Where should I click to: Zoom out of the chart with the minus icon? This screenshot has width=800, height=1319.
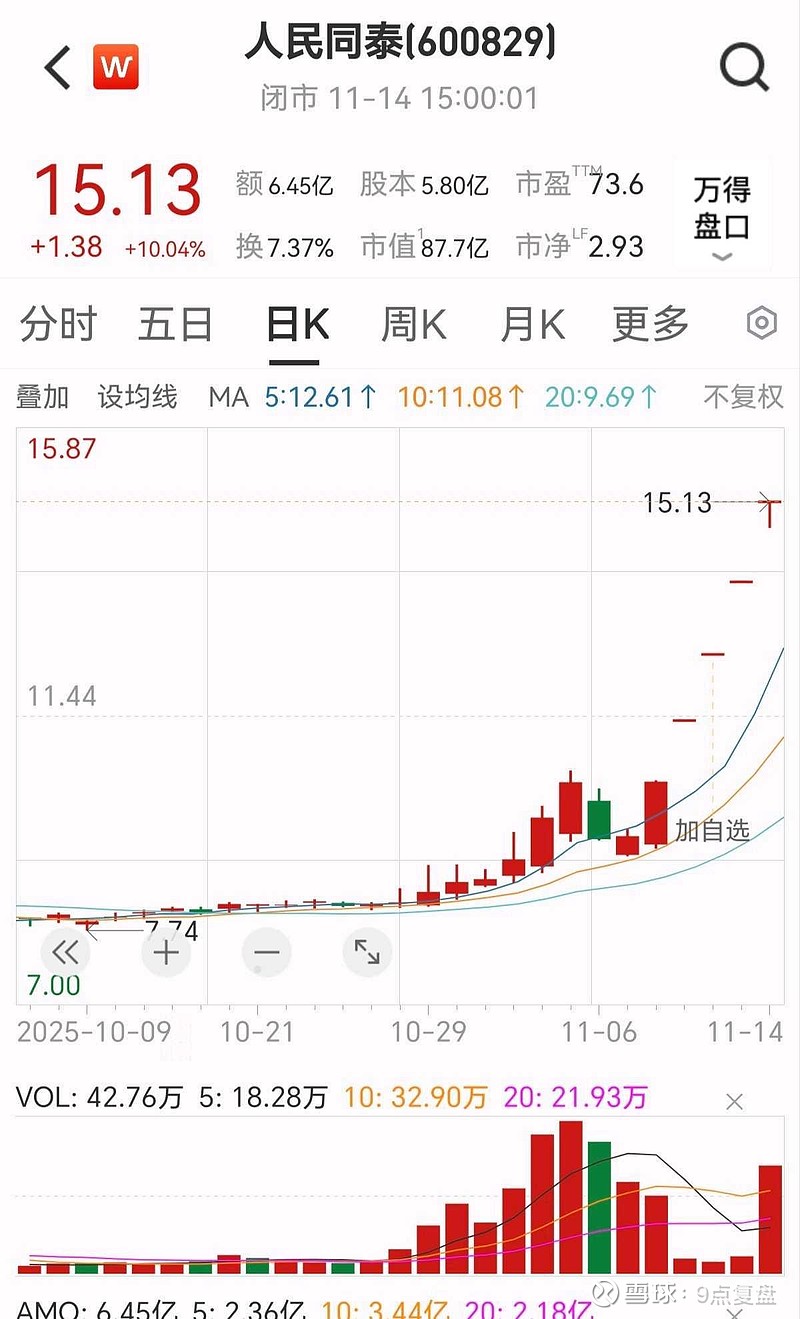point(266,952)
